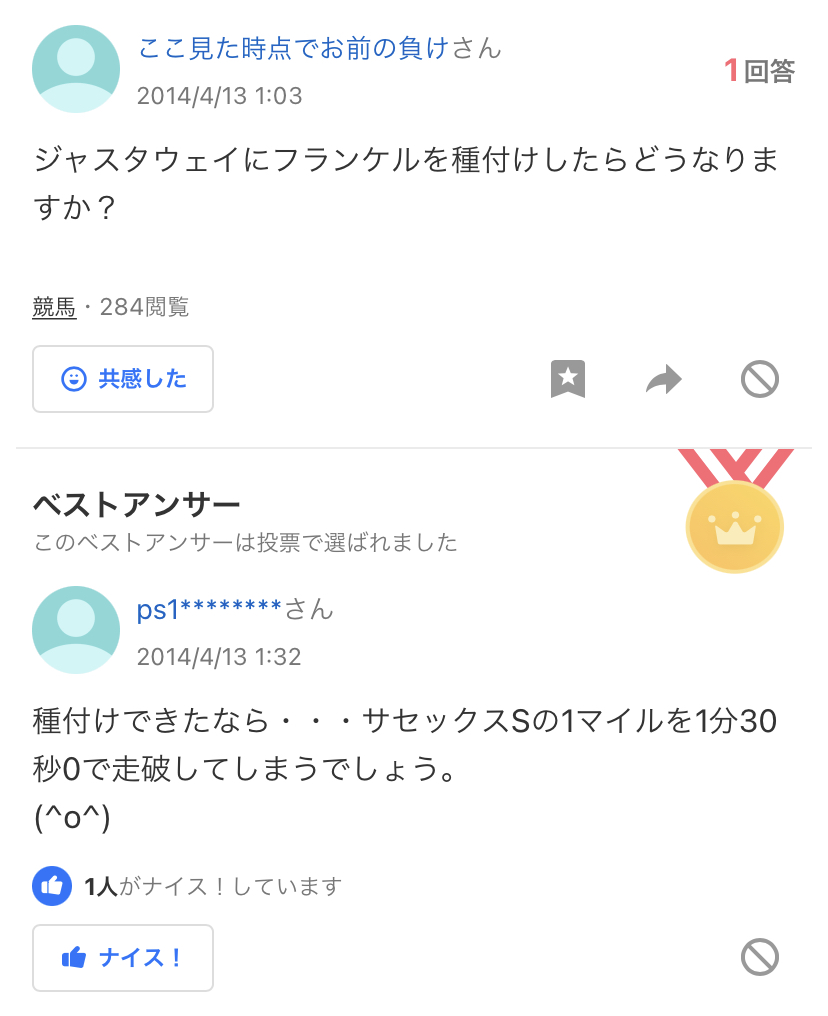Open asker profile ここ見た時点でお前の負け
Image resolution: width=828 pixels, height=1016 pixels.
click(294, 48)
